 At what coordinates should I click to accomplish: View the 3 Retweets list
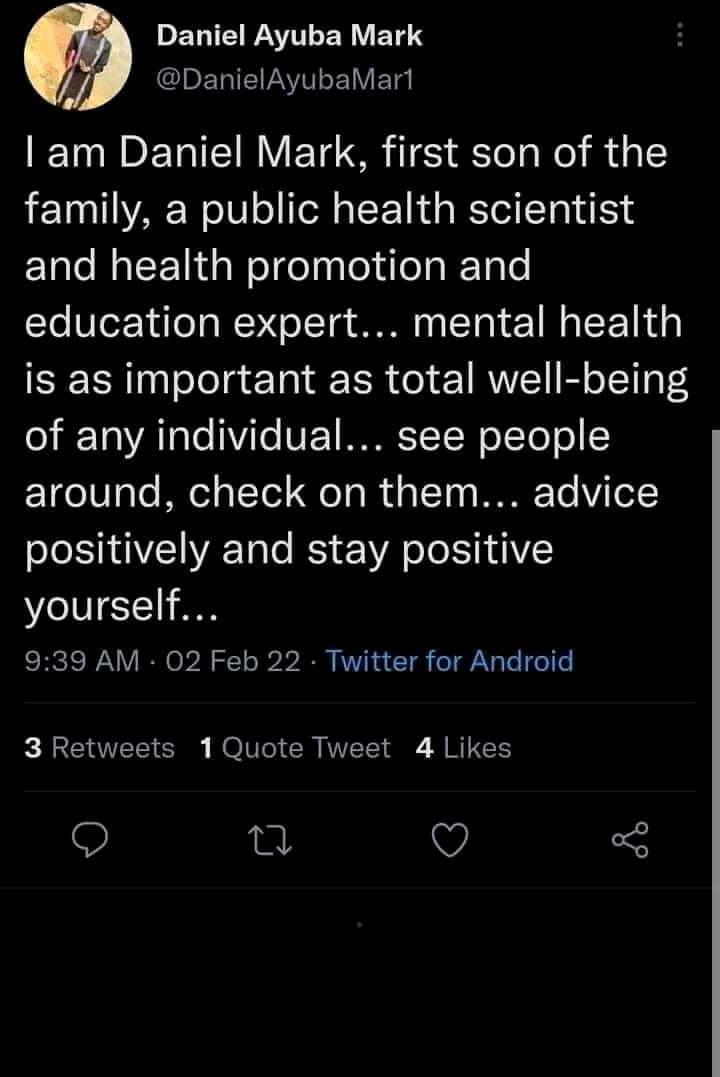pyautogui.click(x=99, y=748)
